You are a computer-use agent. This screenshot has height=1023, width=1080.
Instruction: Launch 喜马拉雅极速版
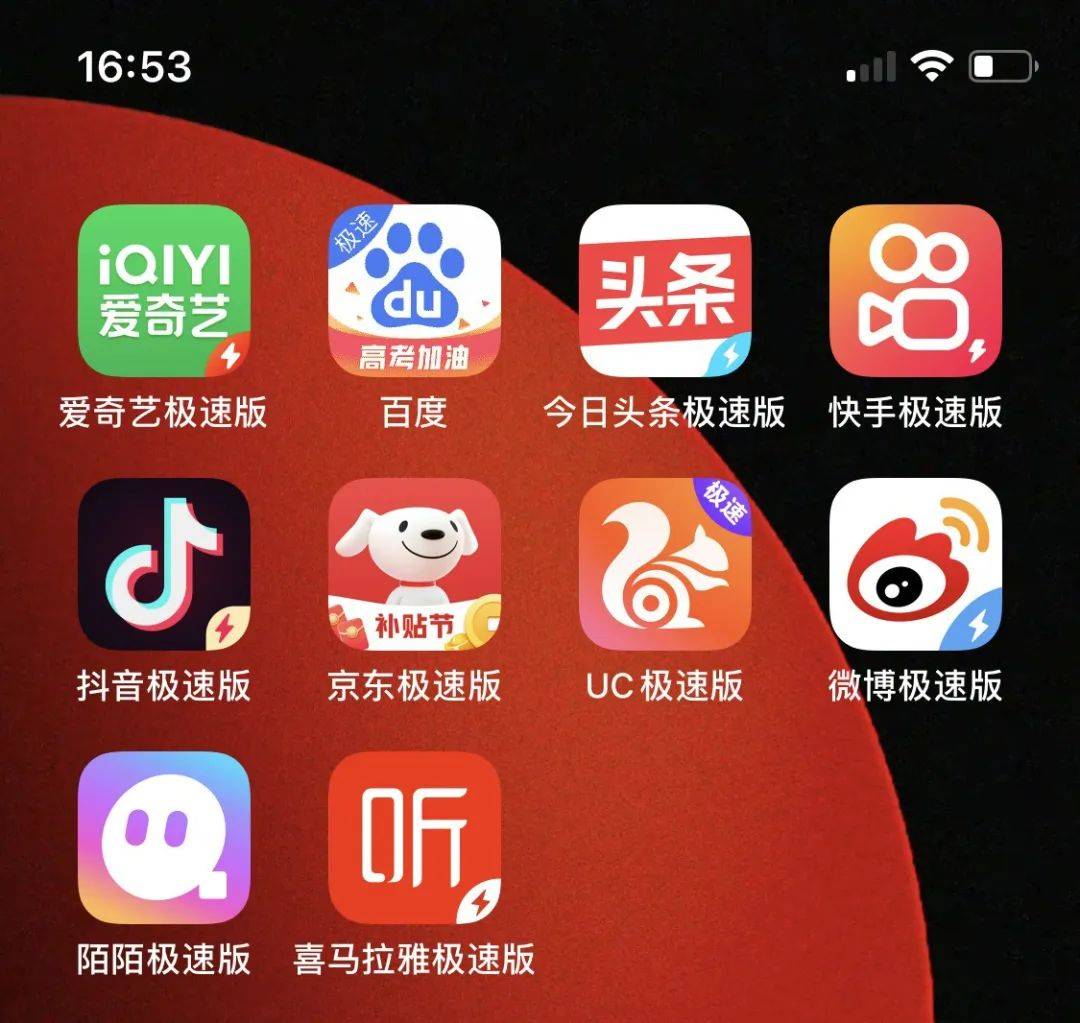point(414,837)
